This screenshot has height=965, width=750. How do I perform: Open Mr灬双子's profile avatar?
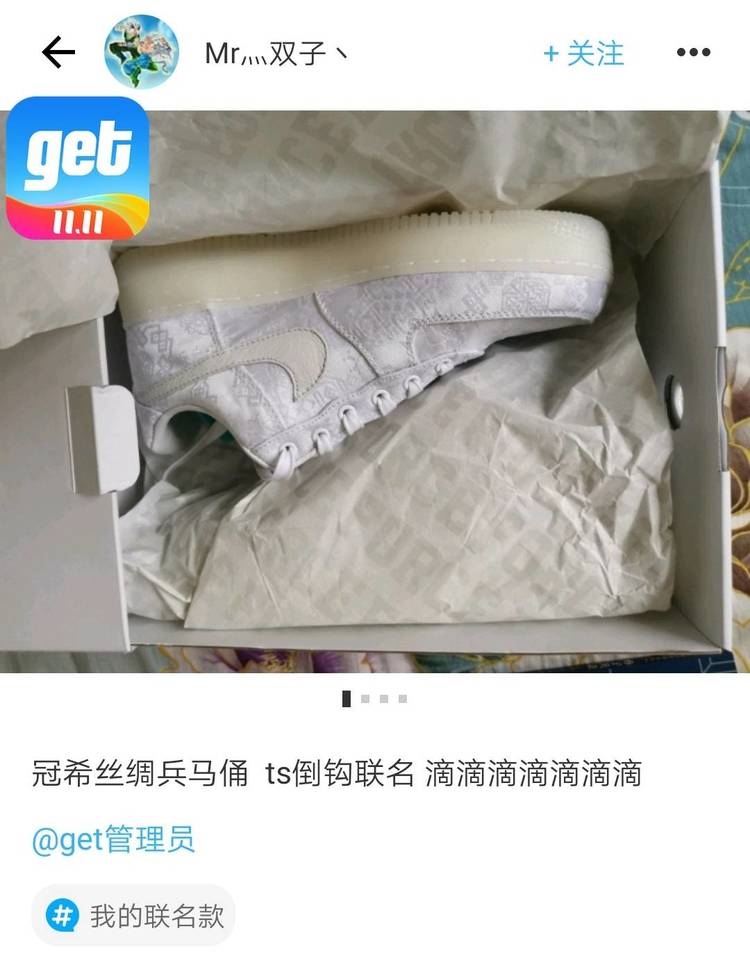(142, 53)
